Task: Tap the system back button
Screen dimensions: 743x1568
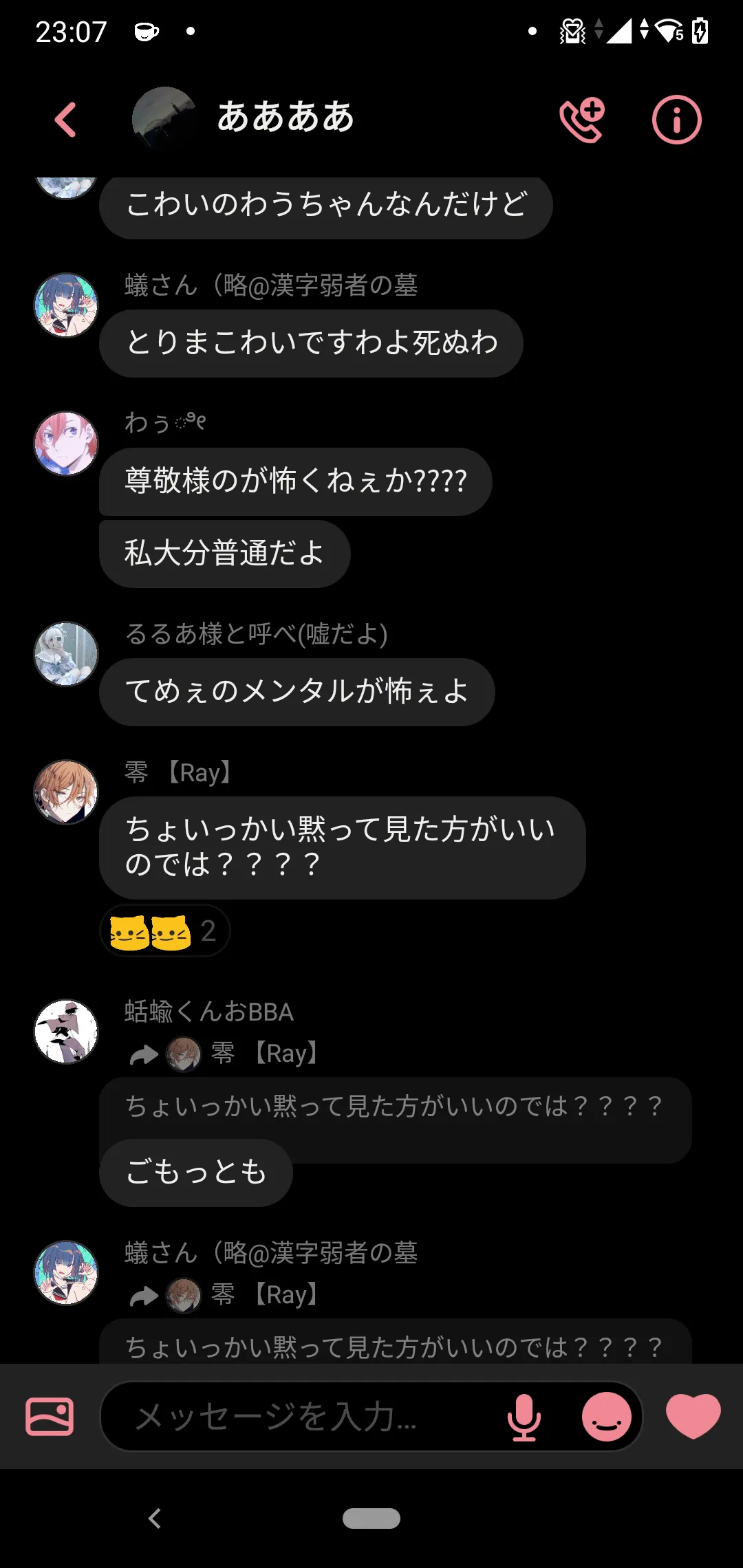Action: (155, 1518)
